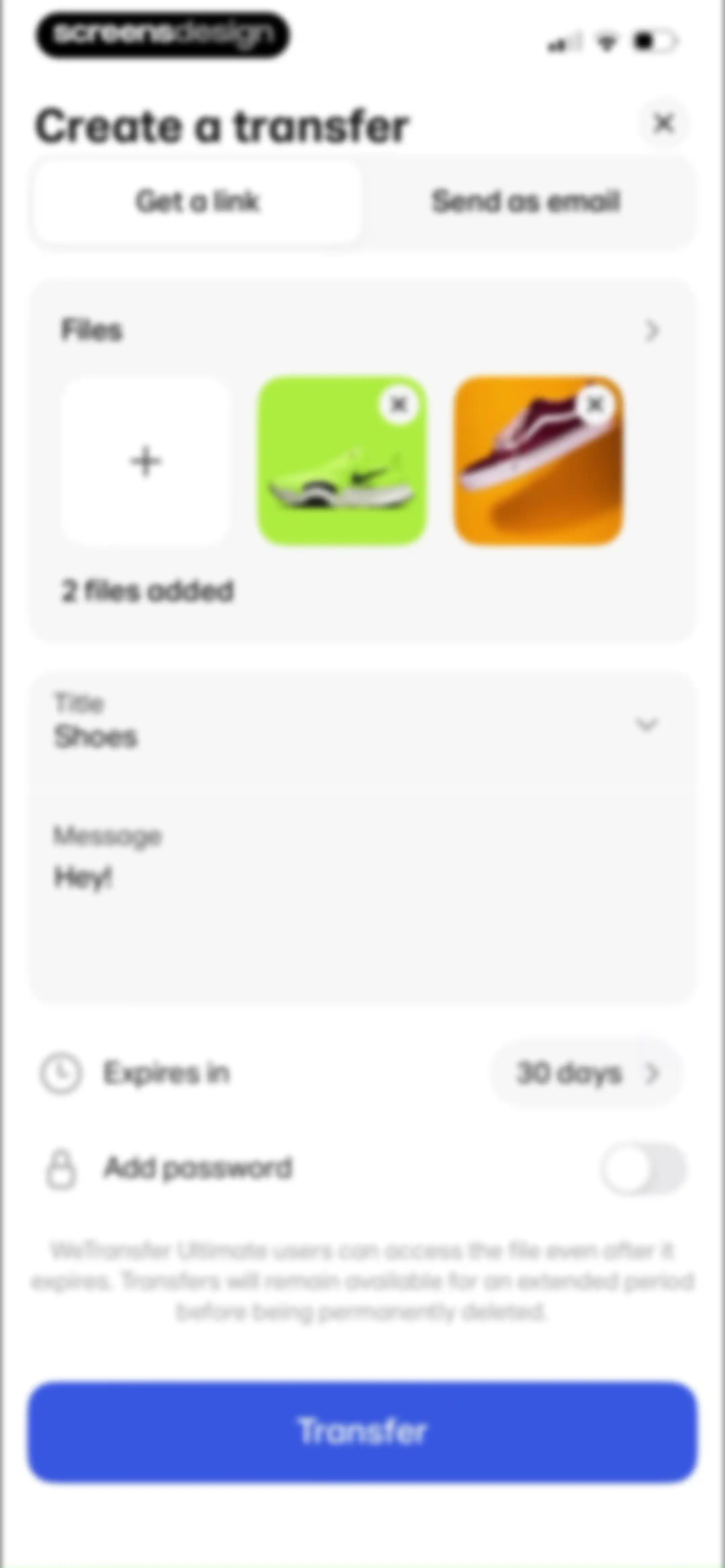This screenshot has width=725, height=1568.
Task: Switch to the Send as email tab
Action: coord(525,201)
